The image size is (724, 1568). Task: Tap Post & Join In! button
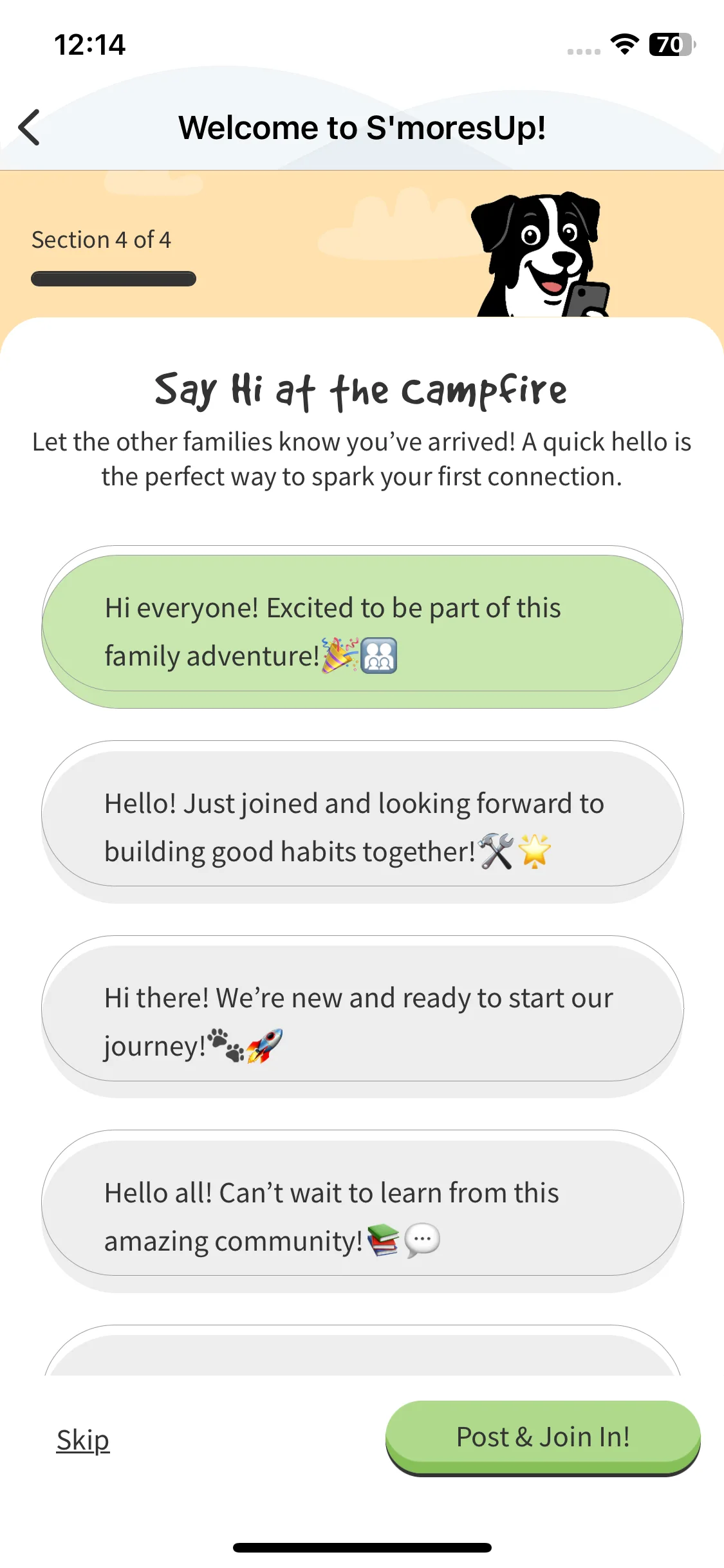[543, 1438]
